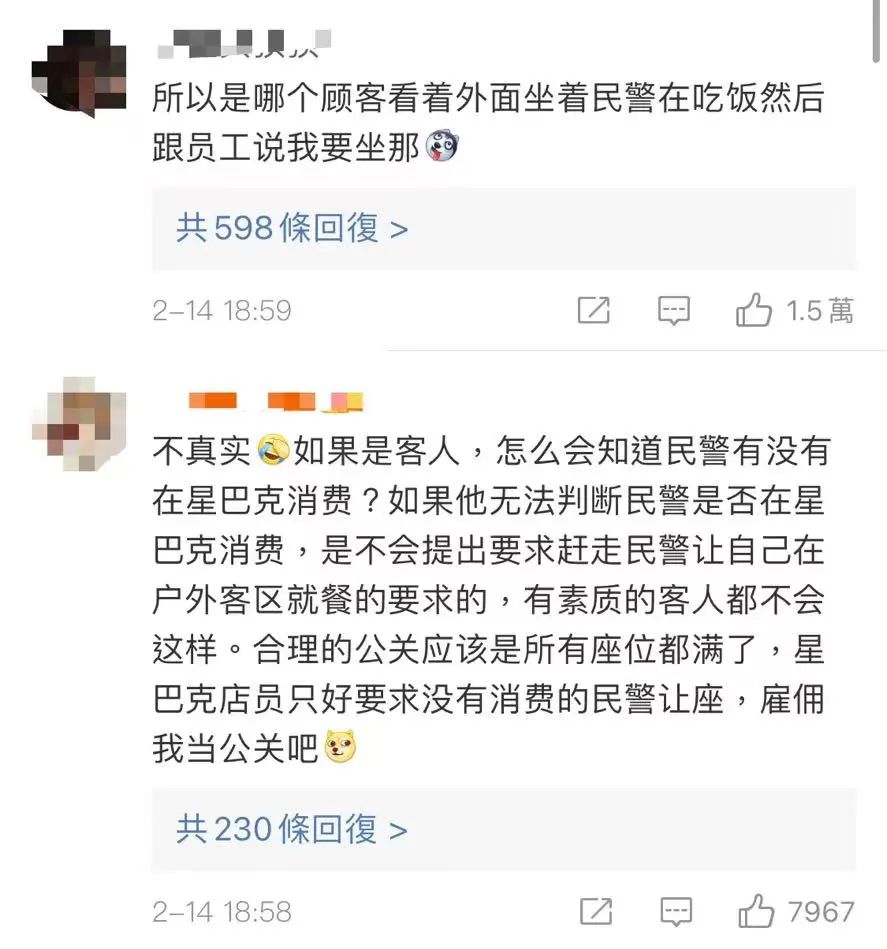Image resolution: width=887 pixels, height=949 pixels.
Task: Expand the 230 replies thread
Action: (292, 829)
